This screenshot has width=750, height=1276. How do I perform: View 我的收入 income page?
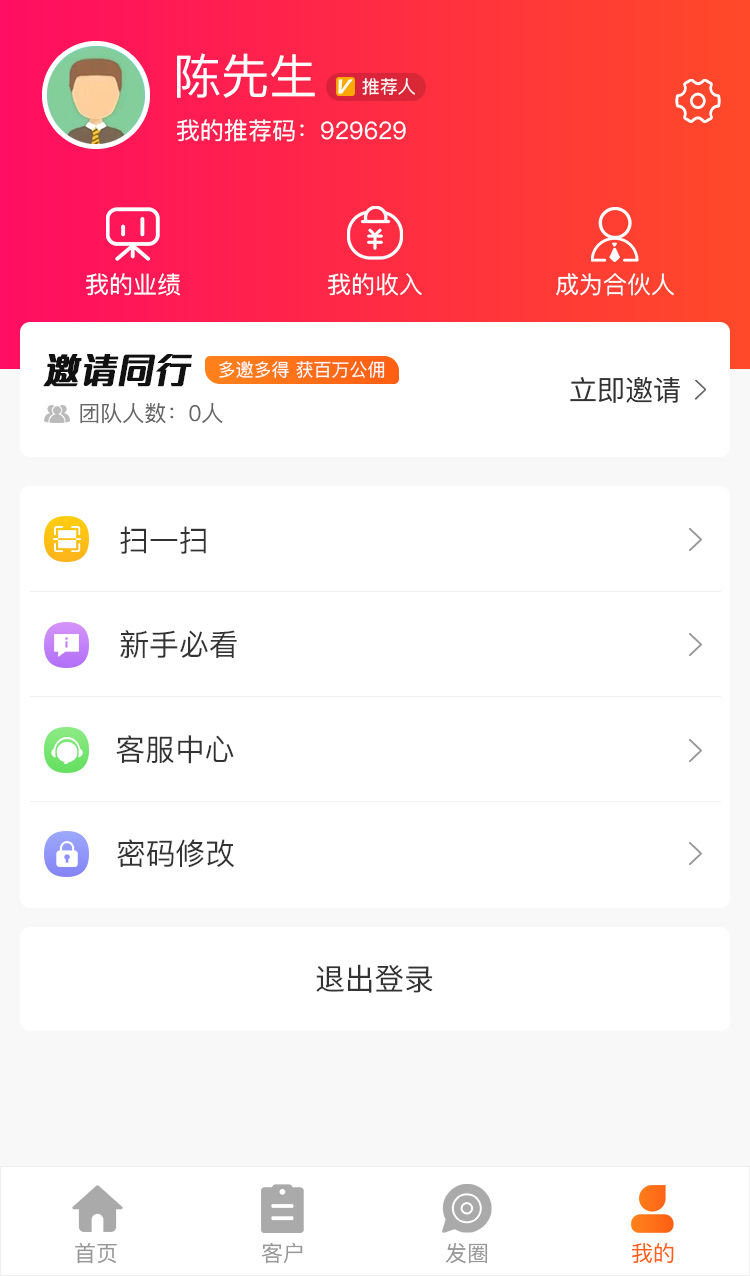(x=375, y=253)
